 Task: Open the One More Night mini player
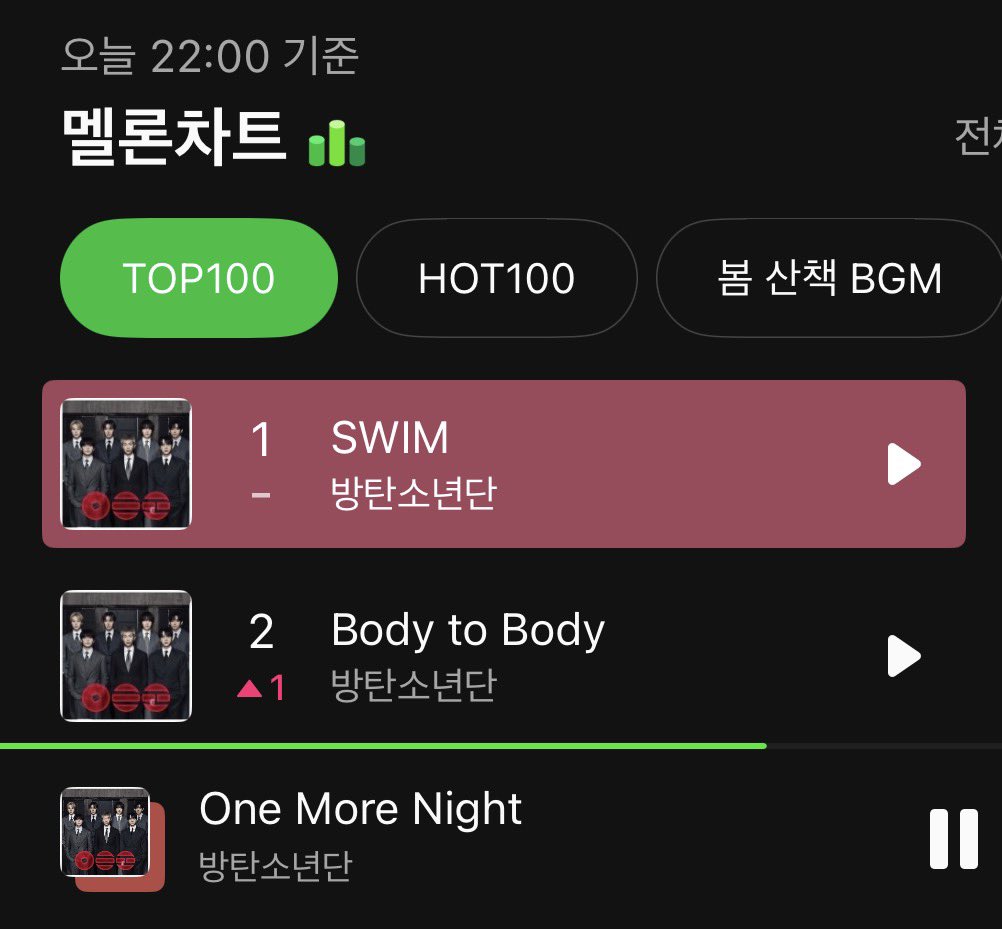pos(450,838)
